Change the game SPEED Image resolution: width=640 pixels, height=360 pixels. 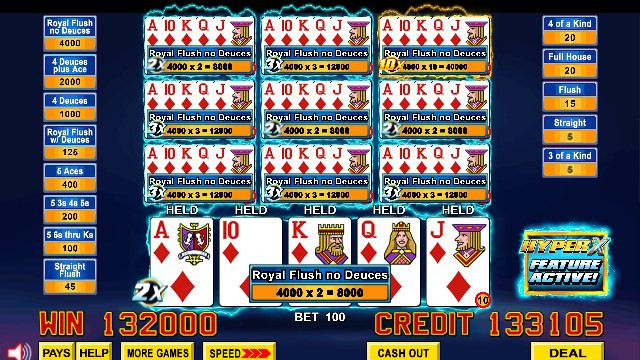click(240, 352)
